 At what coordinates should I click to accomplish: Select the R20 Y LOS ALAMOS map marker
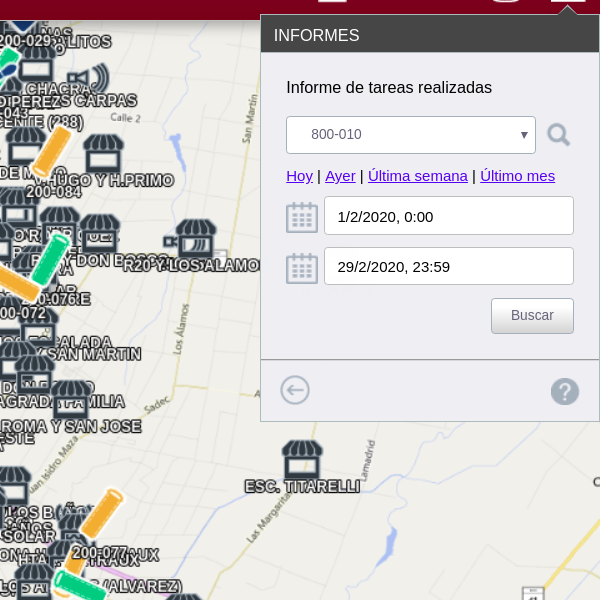coord(196,239)
